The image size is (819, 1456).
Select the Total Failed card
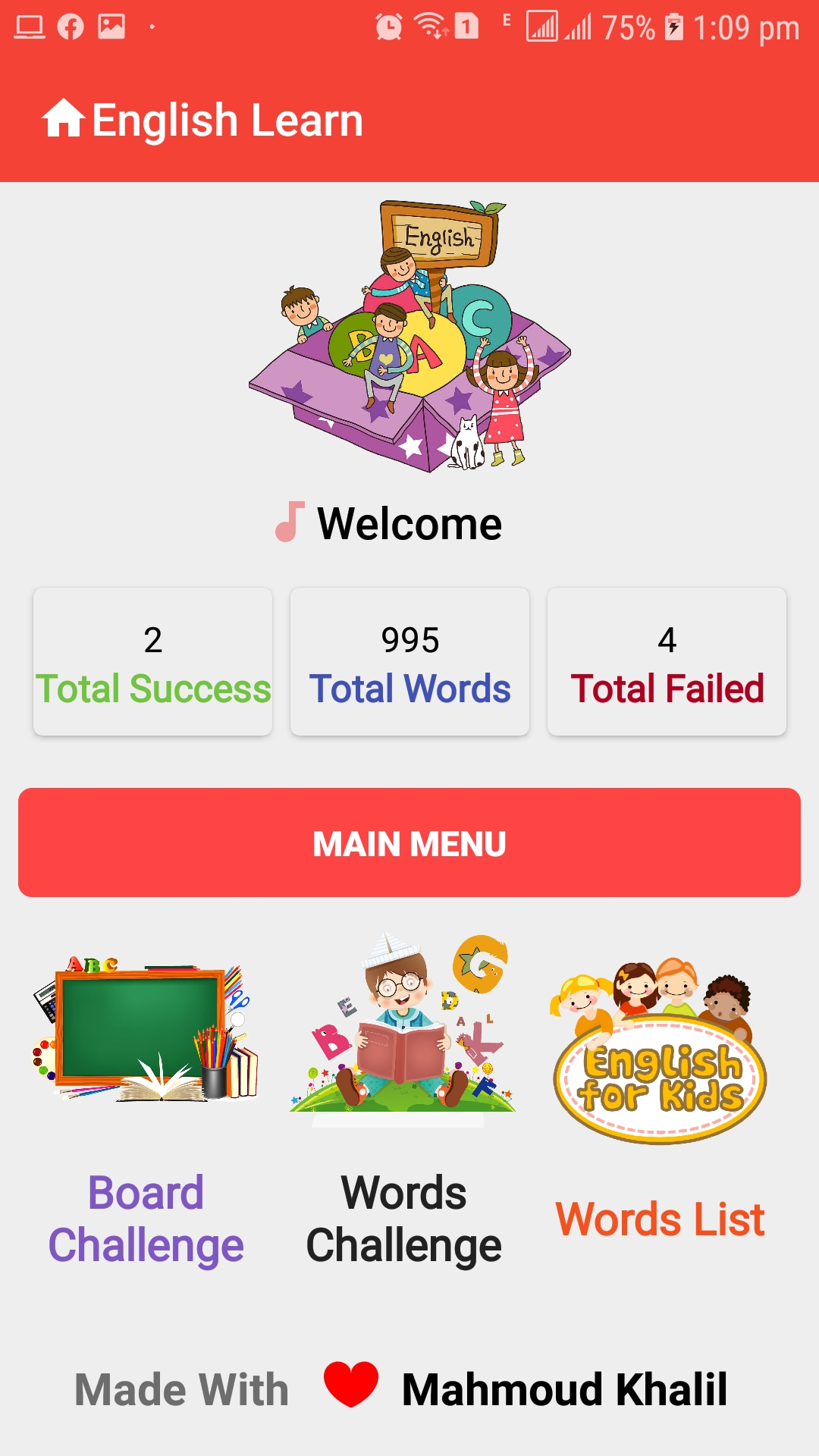667,660
